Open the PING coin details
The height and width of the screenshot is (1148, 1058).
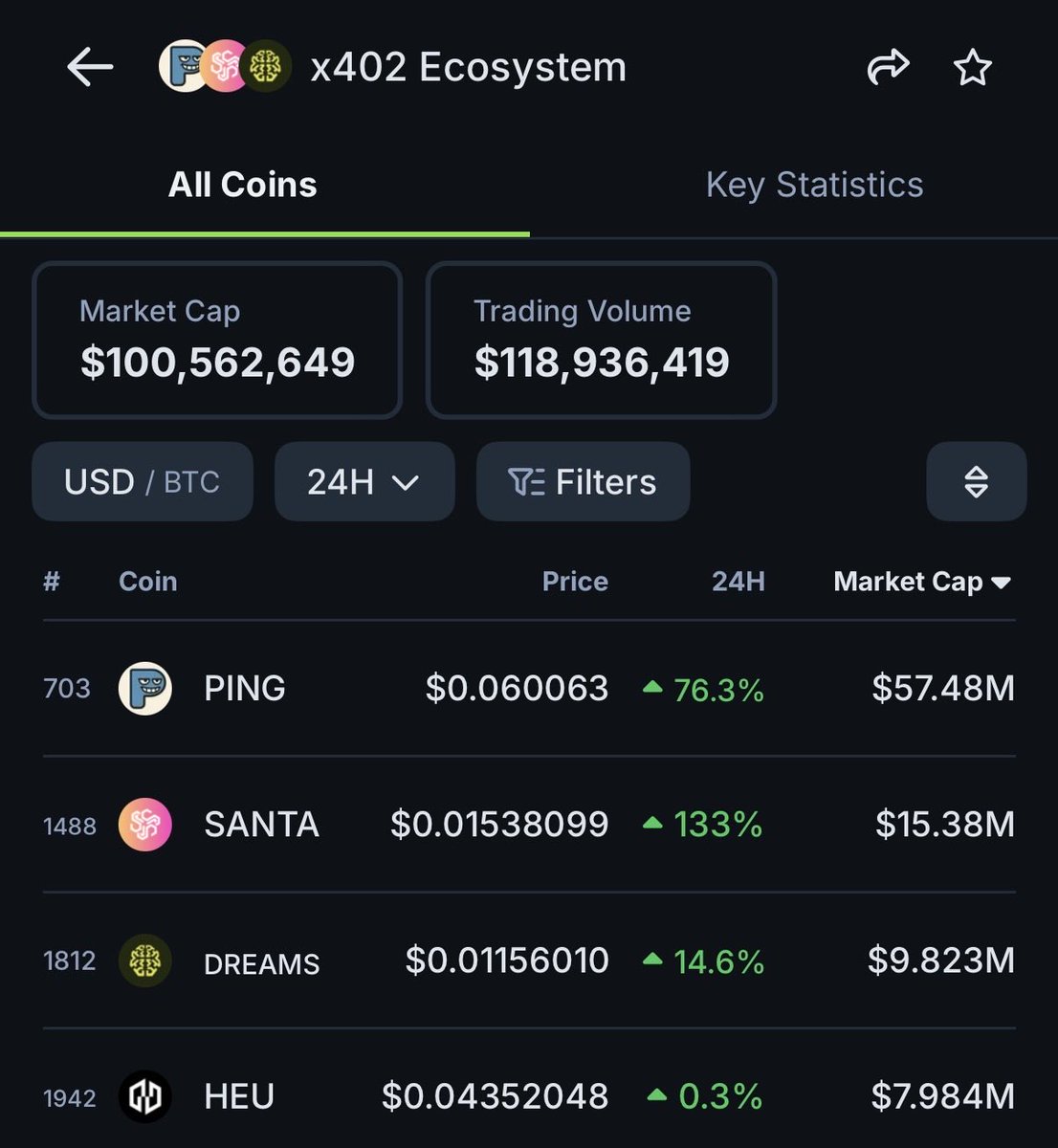(244, 688)
